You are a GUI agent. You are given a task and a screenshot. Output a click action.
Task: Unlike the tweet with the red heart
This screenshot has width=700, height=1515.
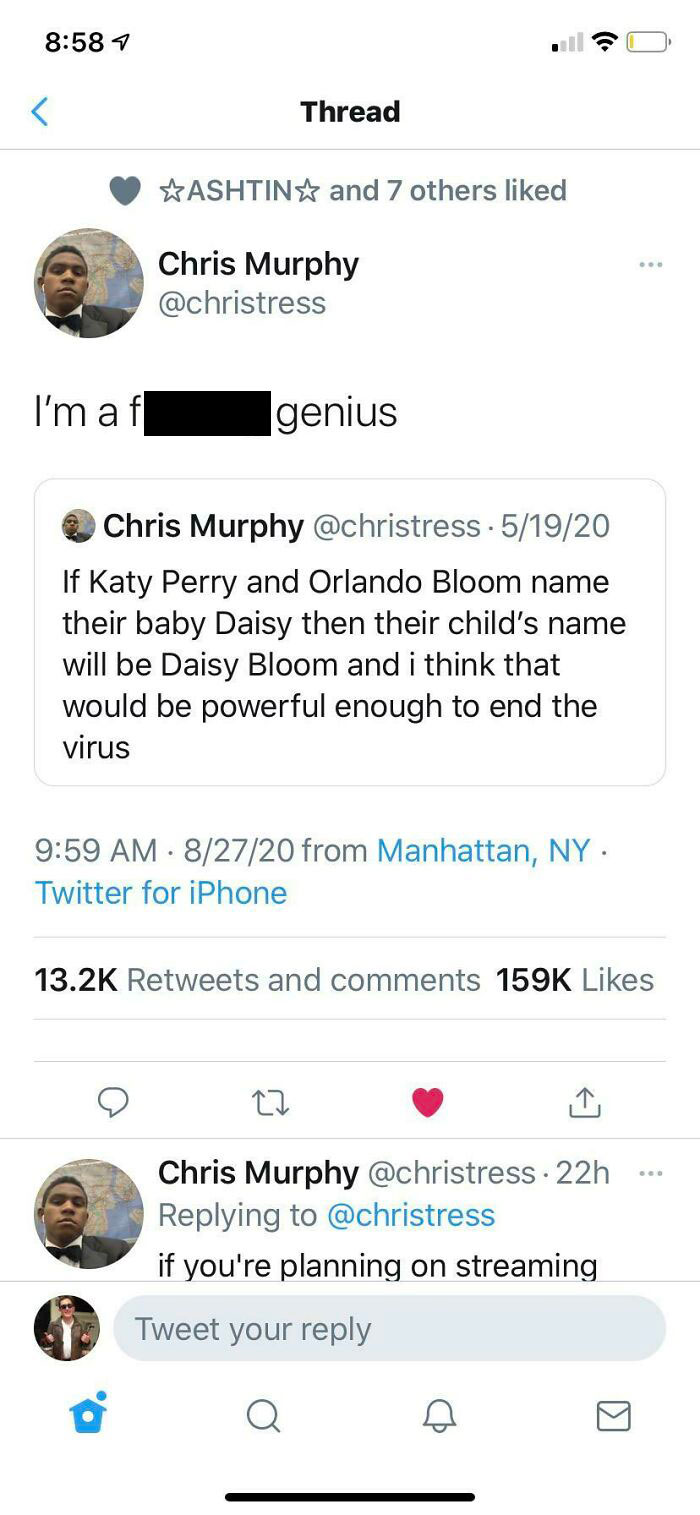click(427, 1101)
